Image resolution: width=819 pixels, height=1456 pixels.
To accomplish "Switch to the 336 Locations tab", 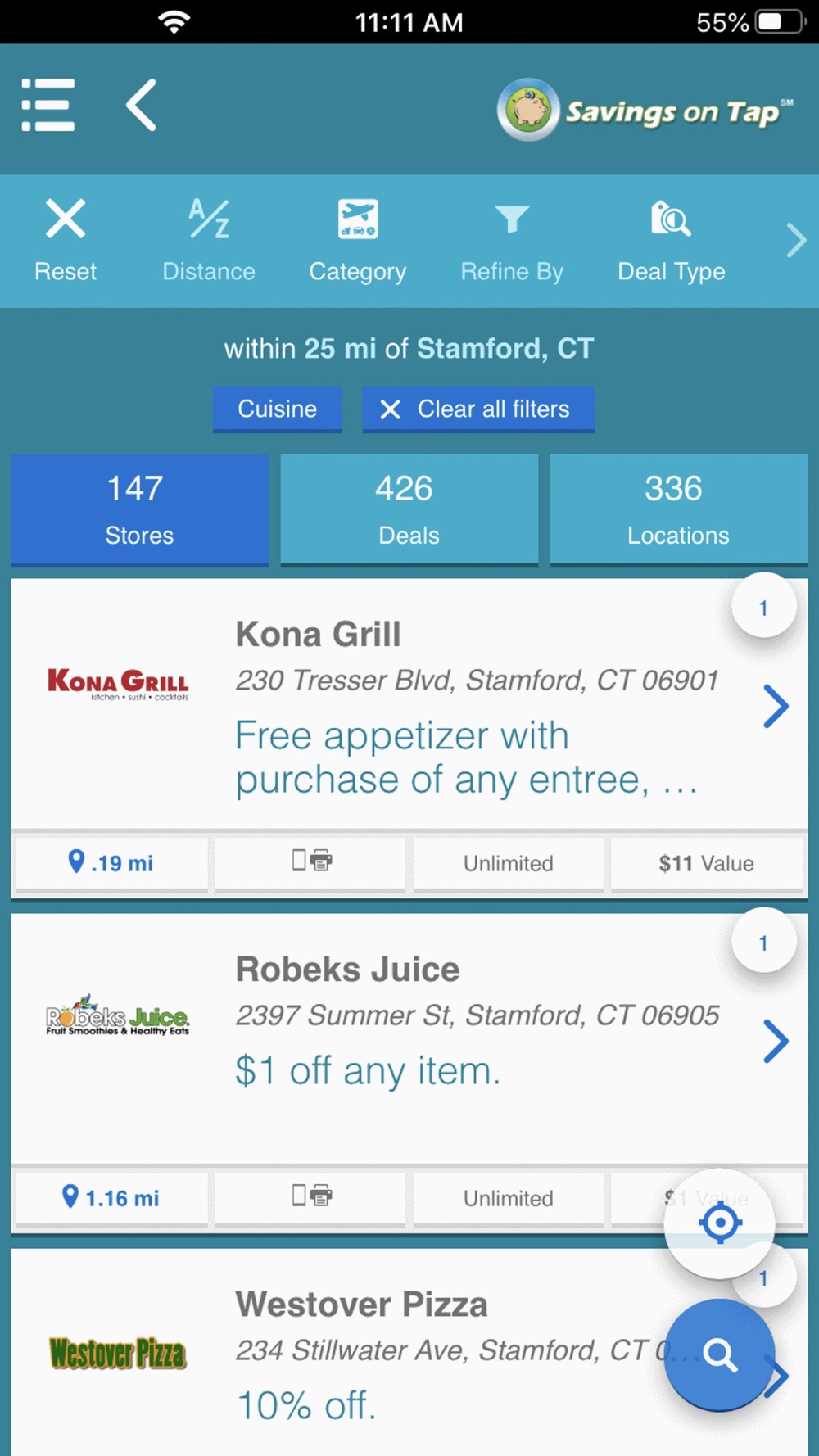I will click(678, 509).
